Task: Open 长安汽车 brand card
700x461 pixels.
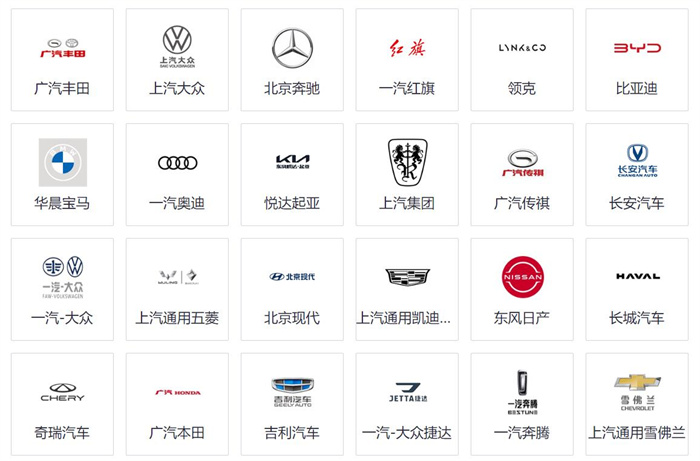Action: click(x=637, y=174)
